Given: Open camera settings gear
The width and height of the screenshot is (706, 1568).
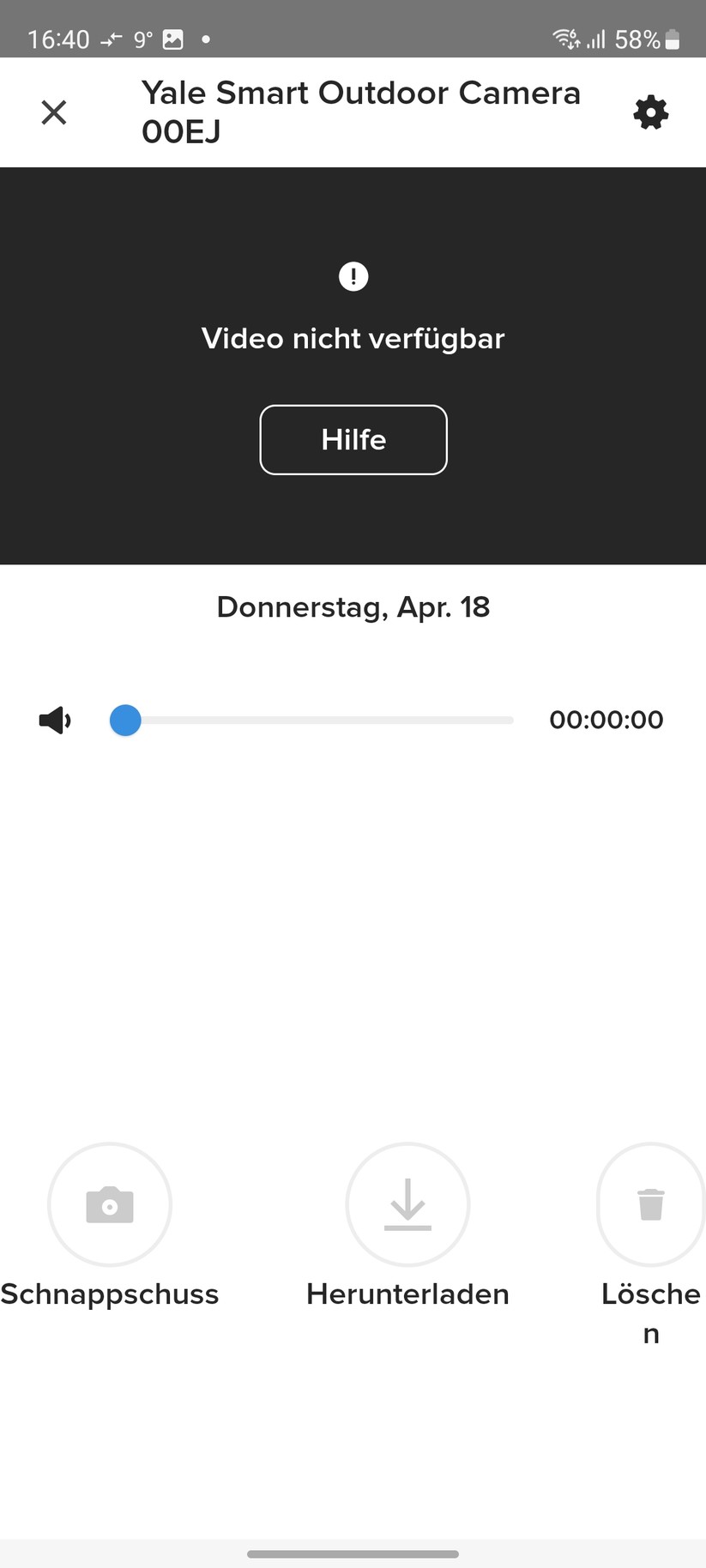Looking at the screenshot, I should 650,112.
